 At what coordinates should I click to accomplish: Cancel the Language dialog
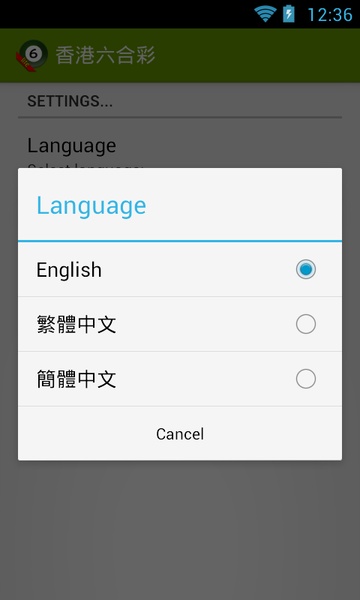tap(180, 434)
